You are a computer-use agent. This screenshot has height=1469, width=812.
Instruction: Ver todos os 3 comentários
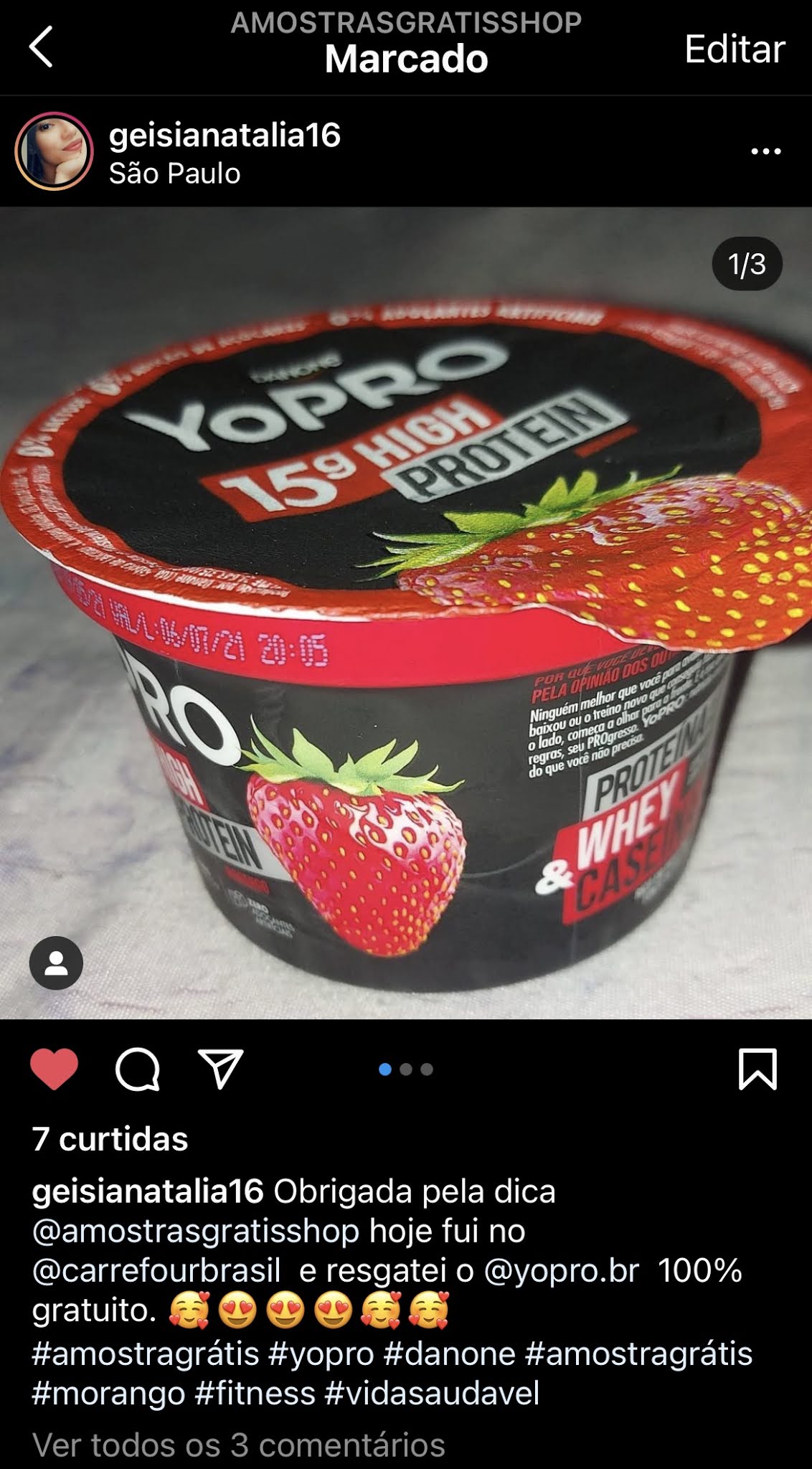pyautogui.click(x=238, y=1445)
